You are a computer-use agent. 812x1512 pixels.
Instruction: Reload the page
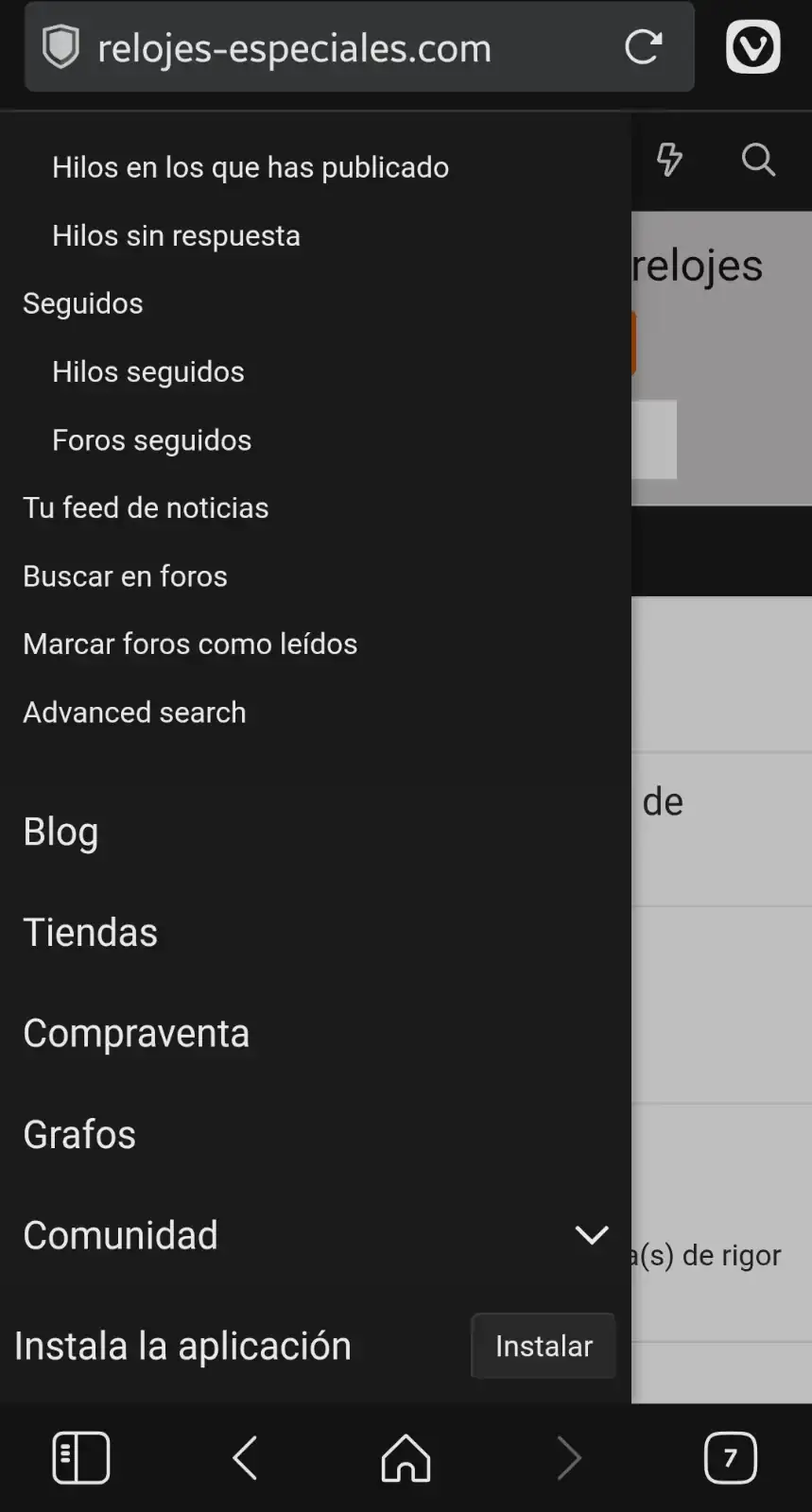tap(643, 46)
